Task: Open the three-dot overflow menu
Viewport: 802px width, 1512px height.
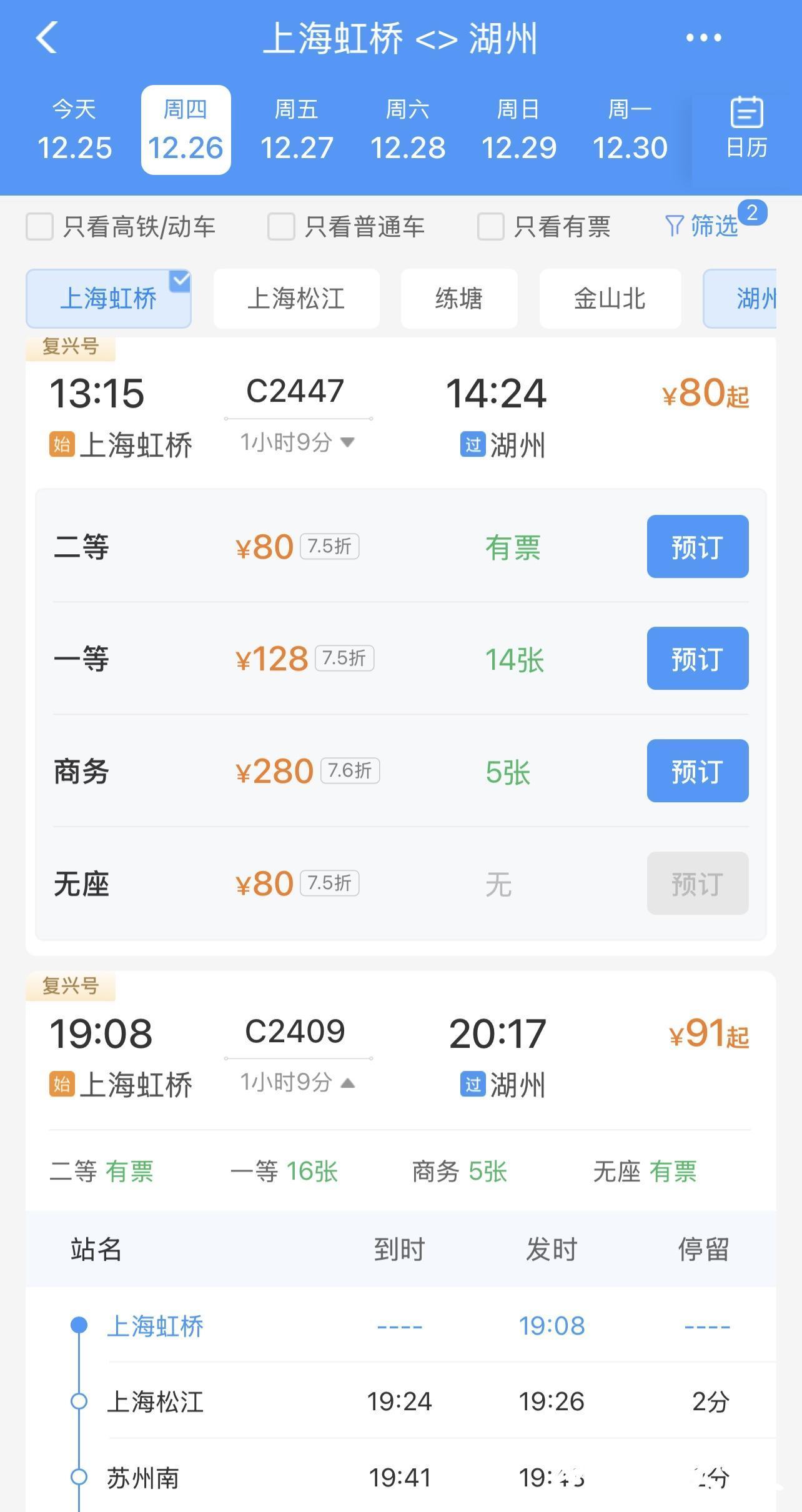Action: (703, 38)
